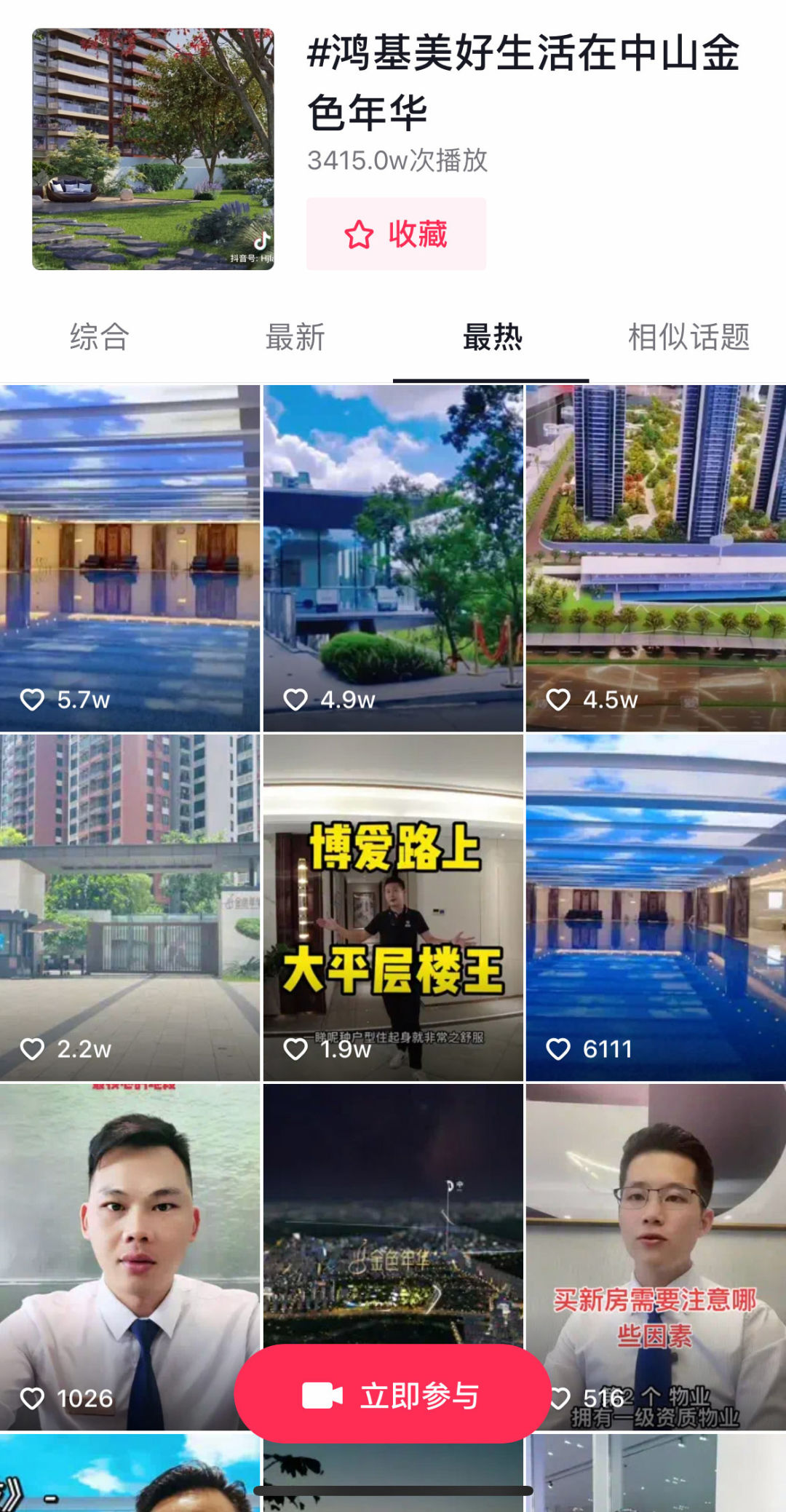Open the pool video with 5.7w likes
The width and height of the screenshot is (786, 1512).
point(130,557)
